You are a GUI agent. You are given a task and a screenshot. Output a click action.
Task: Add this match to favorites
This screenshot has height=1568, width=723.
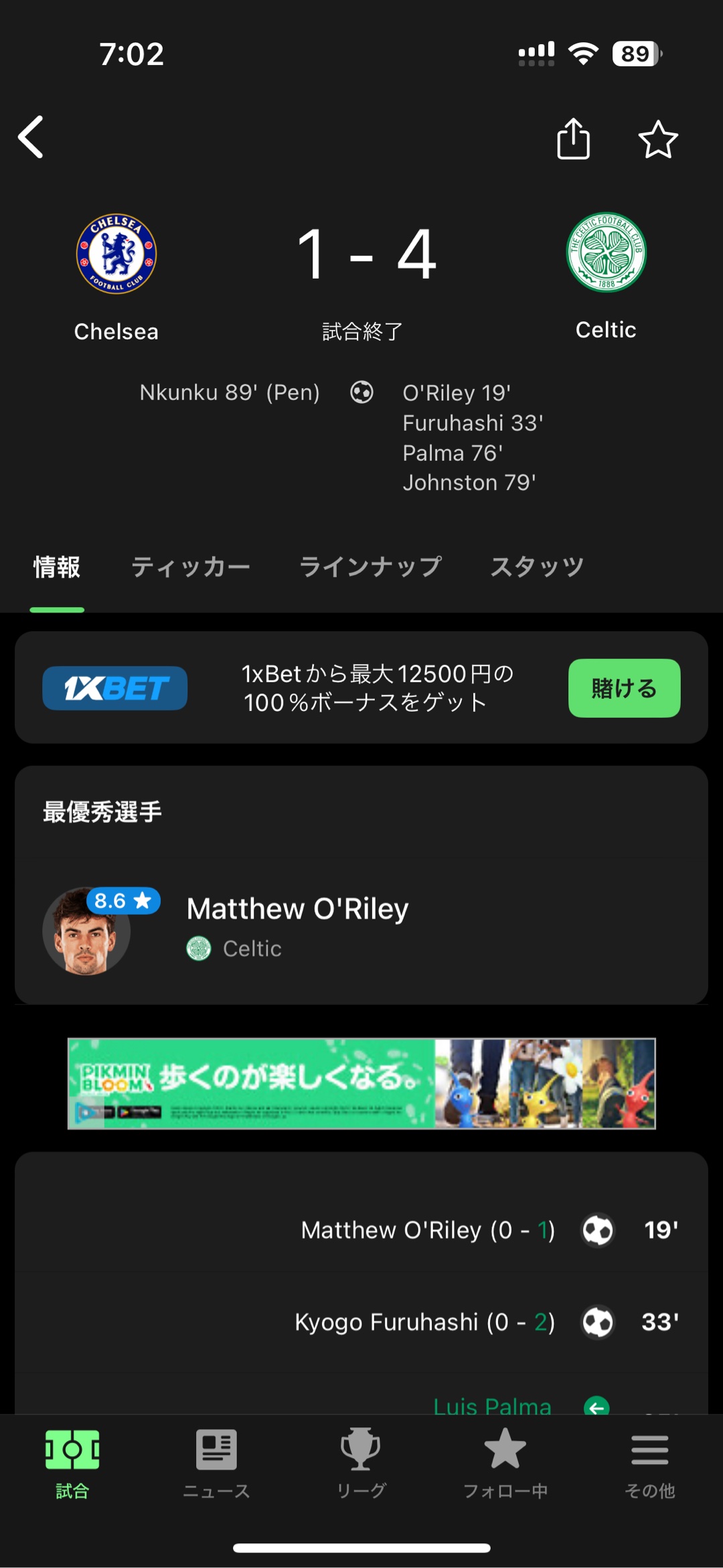(x=657, y=139)
